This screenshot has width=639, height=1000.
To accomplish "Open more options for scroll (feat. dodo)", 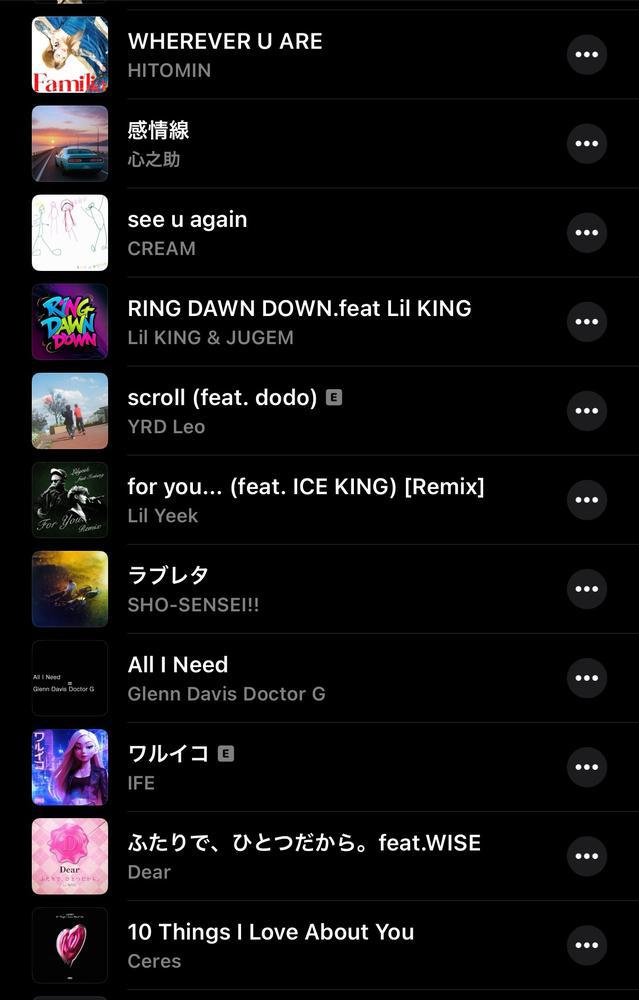I will [x=587, y=411].
